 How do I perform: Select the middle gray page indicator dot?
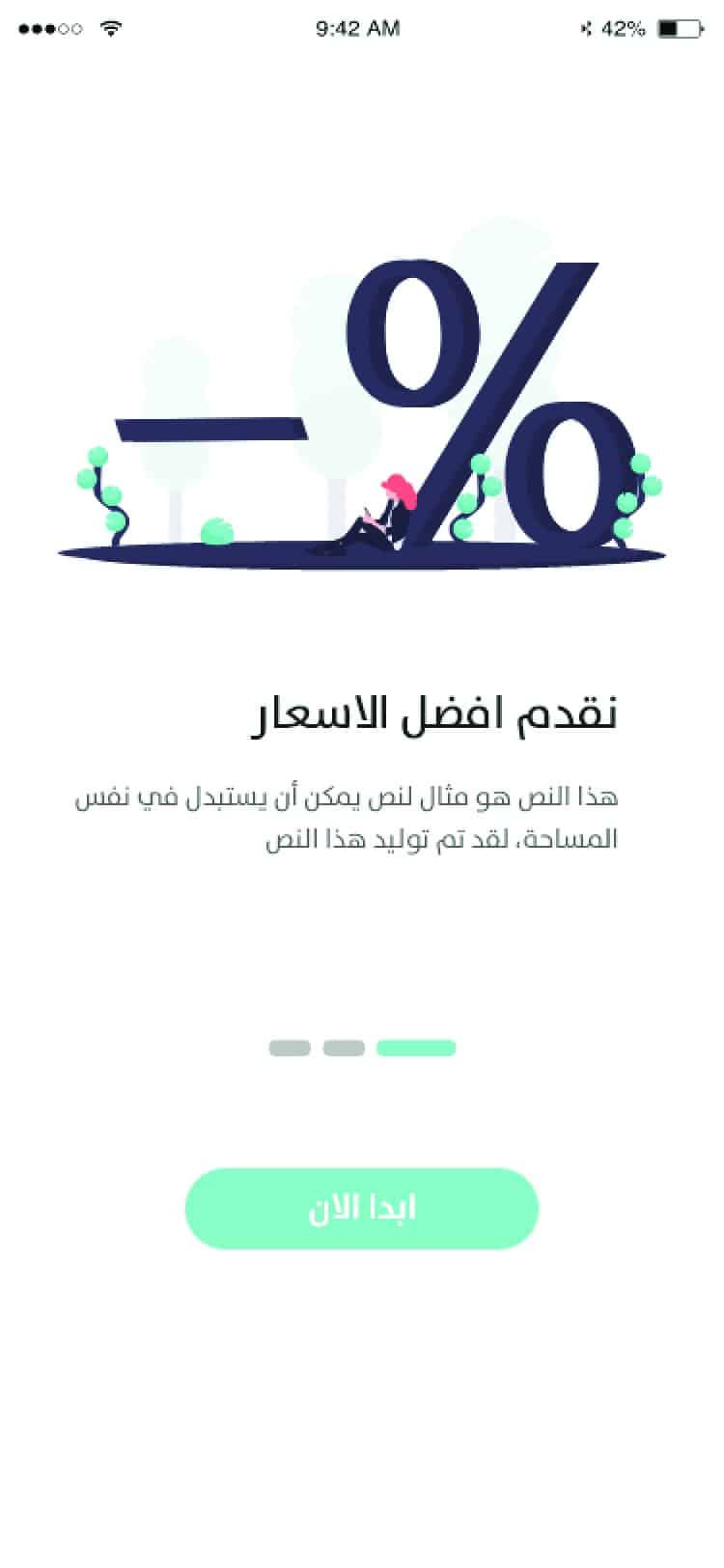pos(344,1048)
